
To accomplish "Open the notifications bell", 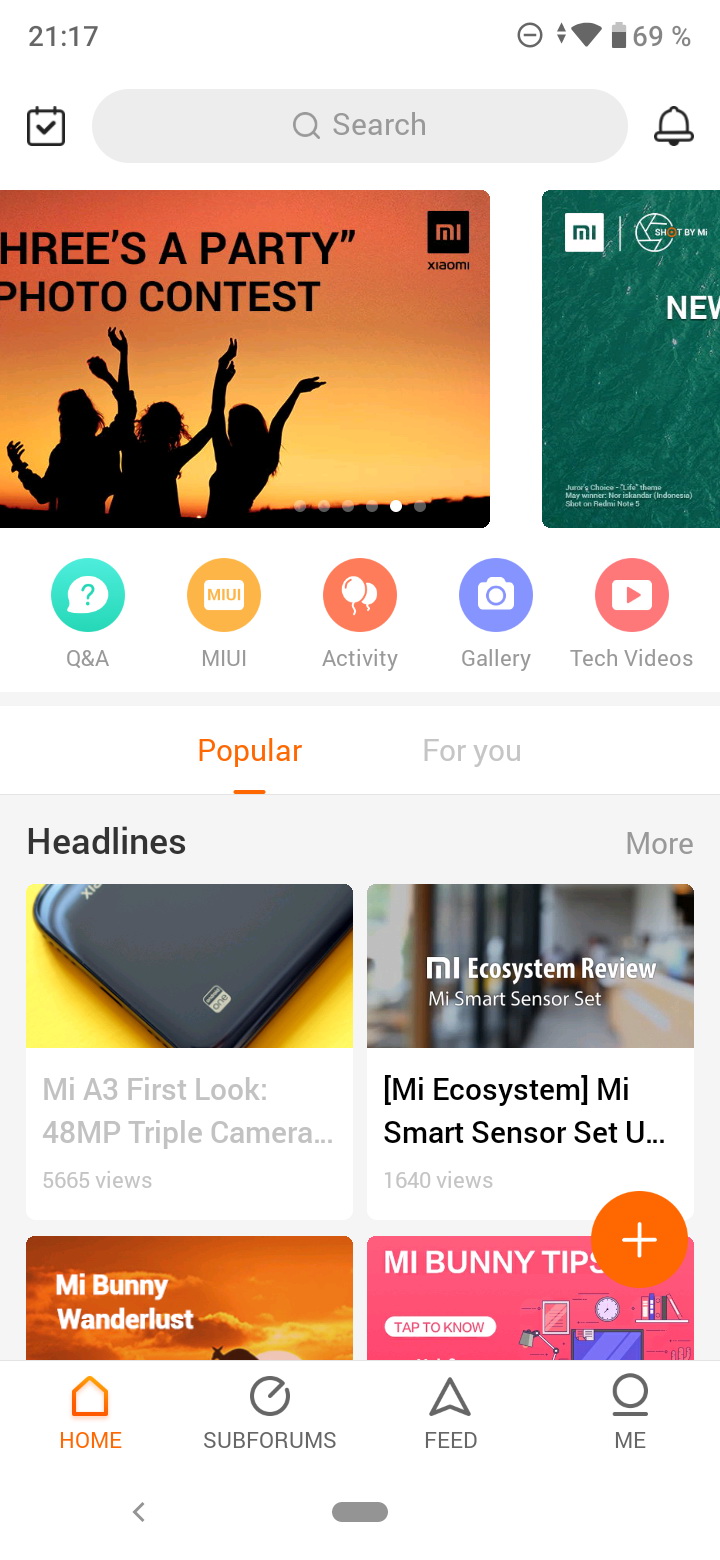I will coord(673,126).
